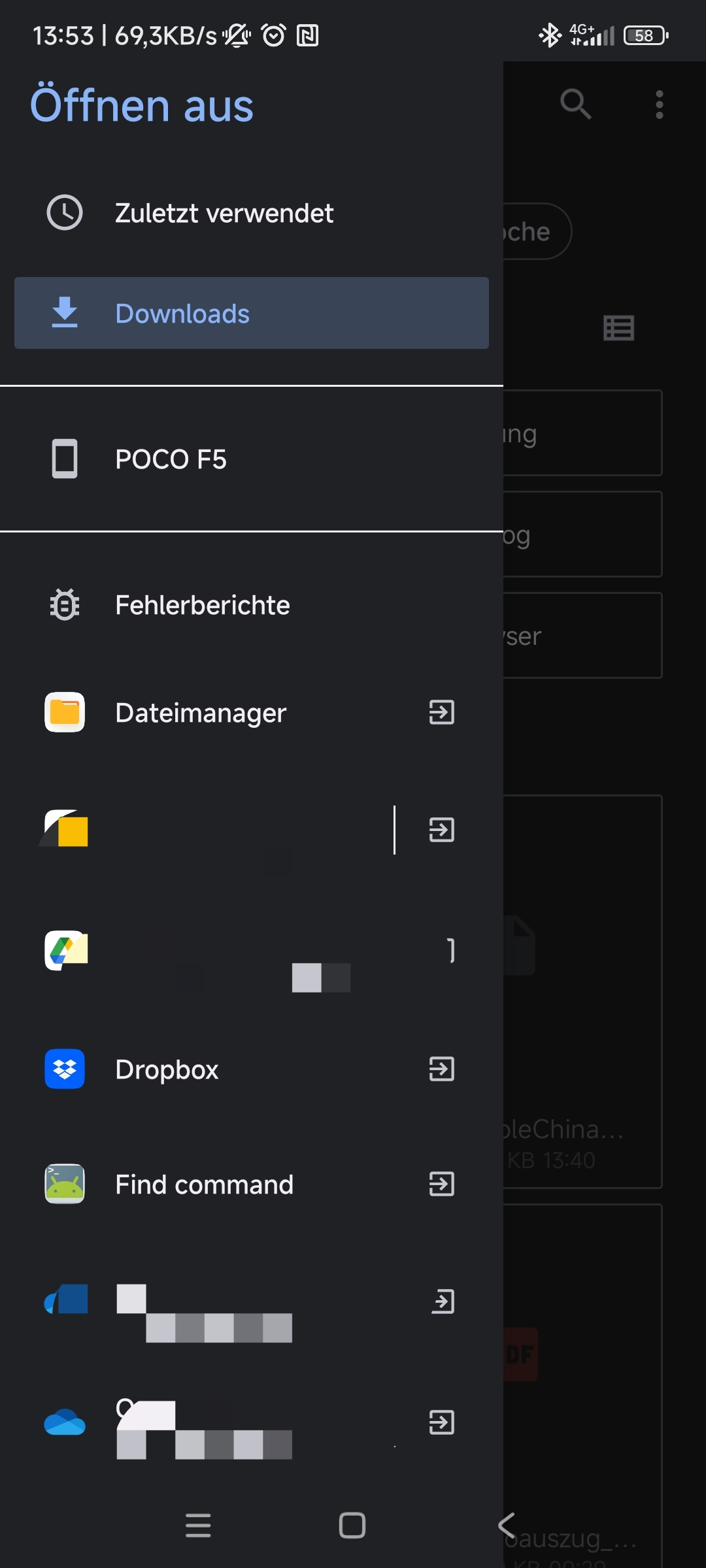The image size is (706, 1568).
Task: Open the three-dot overflow menu
Action: [x=659, y=105]
